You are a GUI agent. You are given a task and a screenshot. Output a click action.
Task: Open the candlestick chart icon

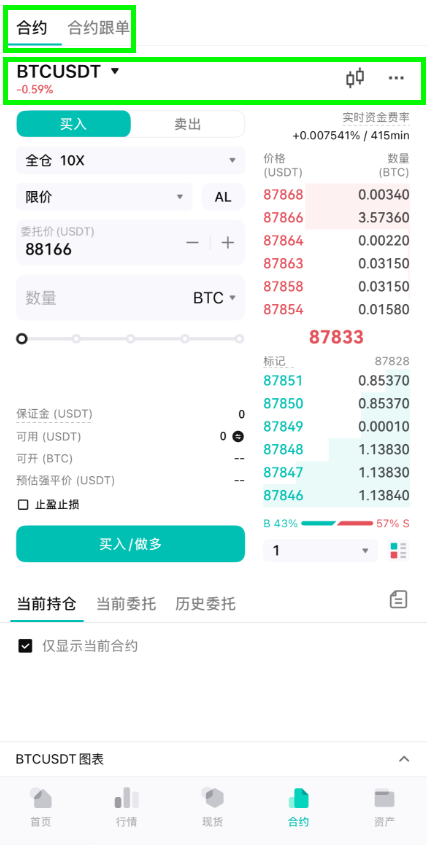[x=355, y=78]
